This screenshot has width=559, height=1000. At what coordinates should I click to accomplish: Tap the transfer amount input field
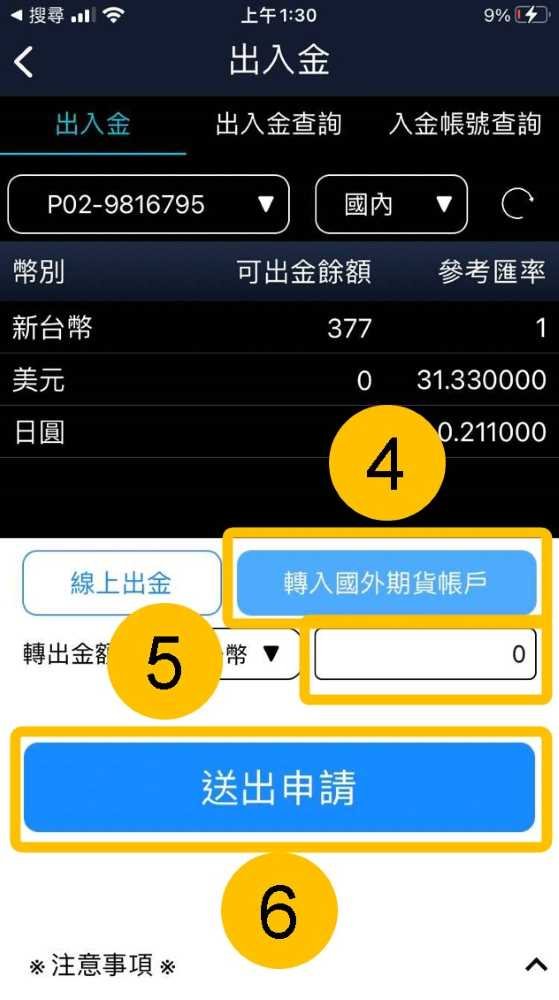pyautogui.click(x=425, y=654)
